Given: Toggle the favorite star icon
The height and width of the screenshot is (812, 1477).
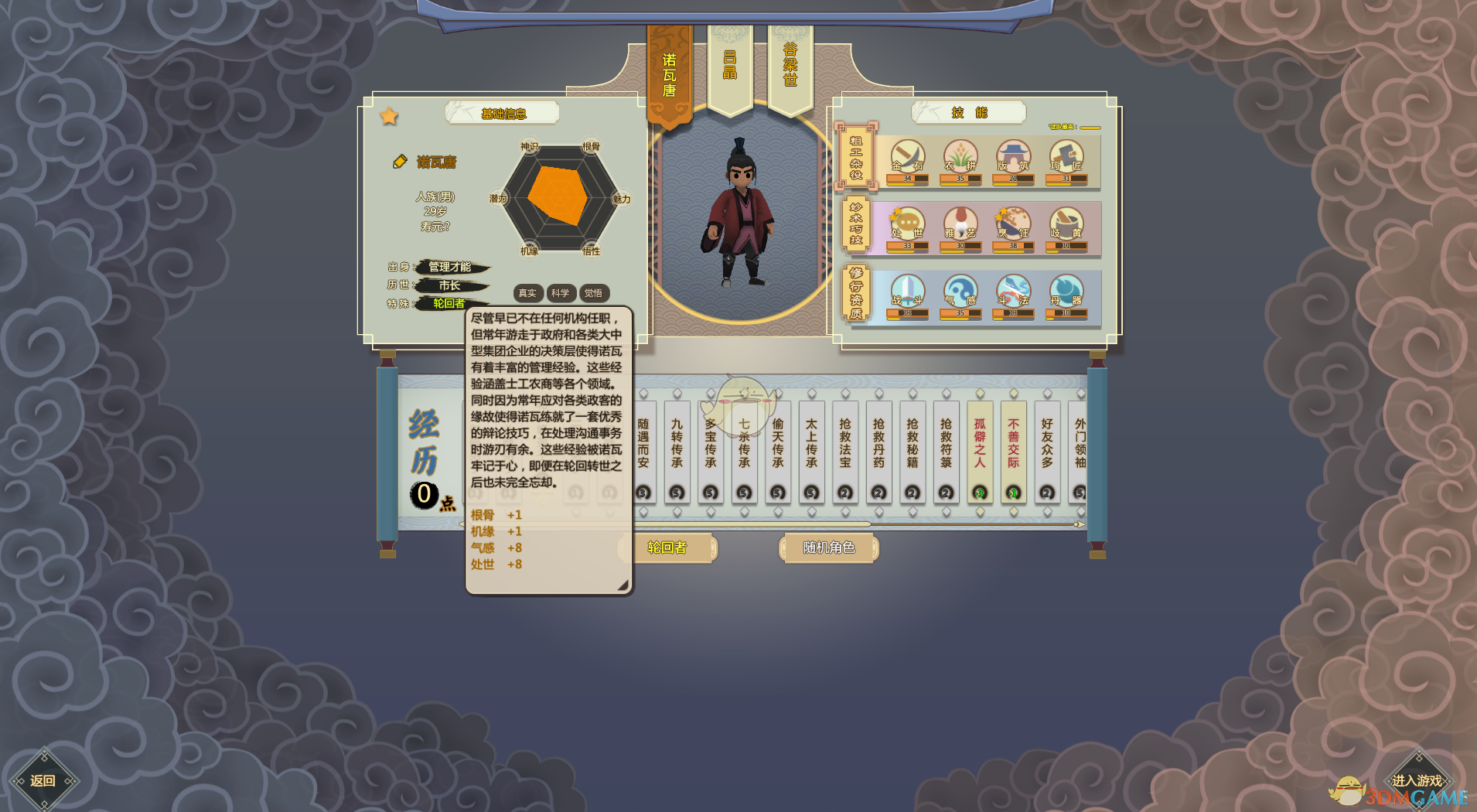Looking at the screenshot, I should [389, 116].
